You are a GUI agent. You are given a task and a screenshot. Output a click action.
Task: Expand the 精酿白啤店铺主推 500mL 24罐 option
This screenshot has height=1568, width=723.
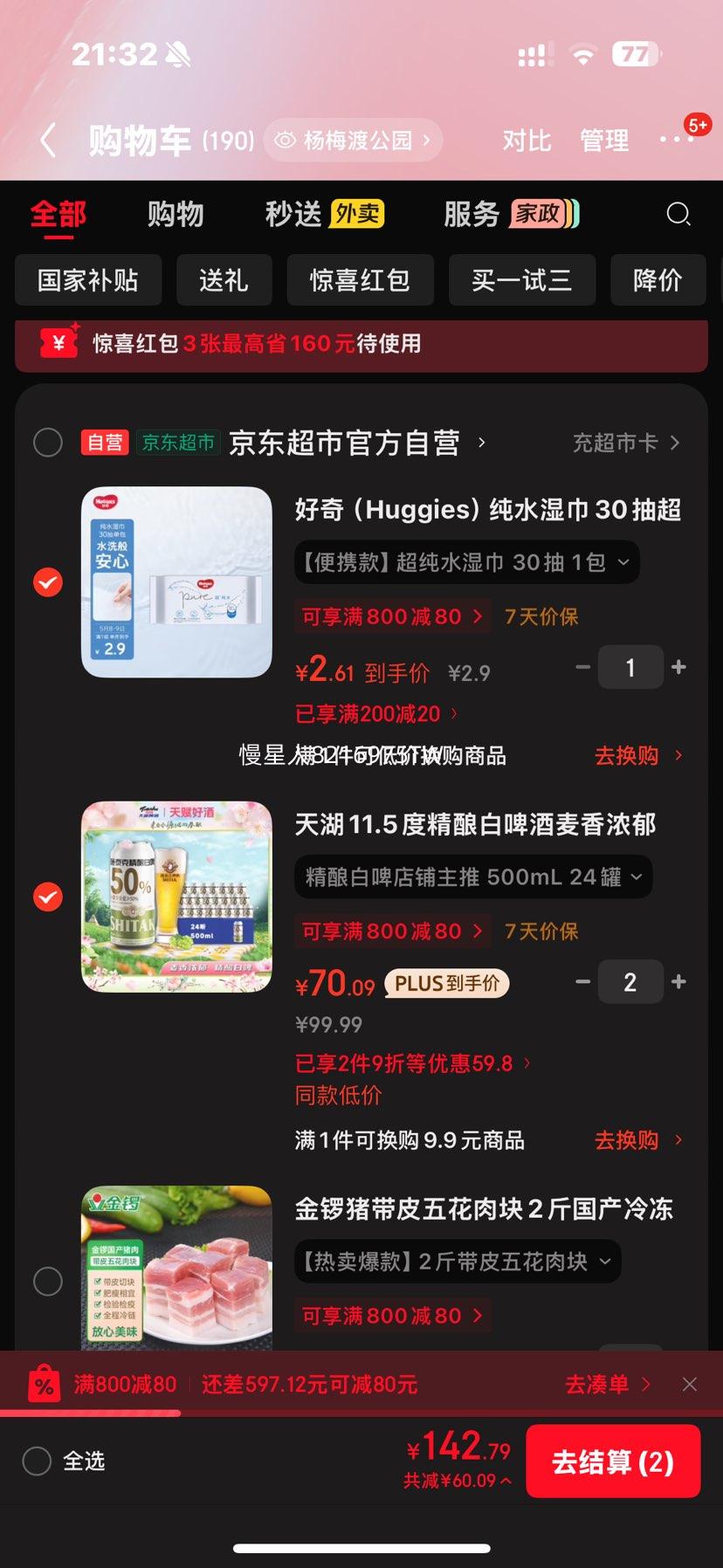tap(473, 877)
